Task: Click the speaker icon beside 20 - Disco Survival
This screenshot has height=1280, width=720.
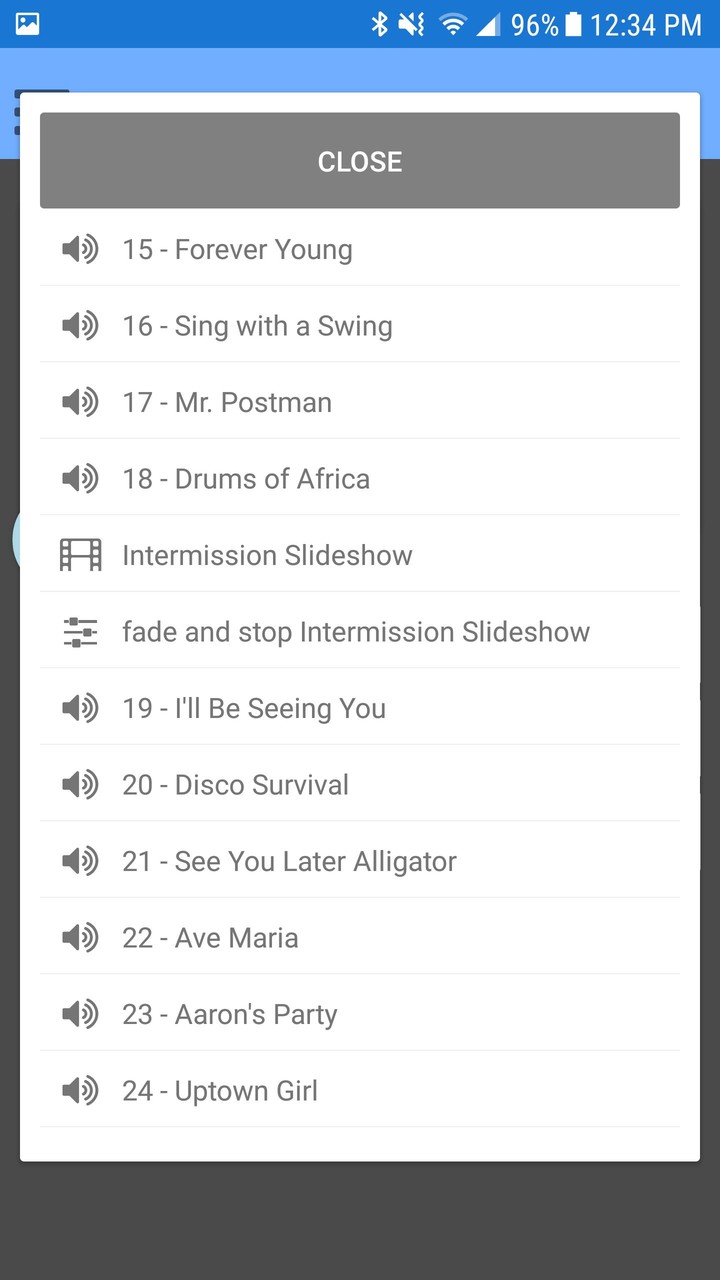Action: tap(80, 784)
